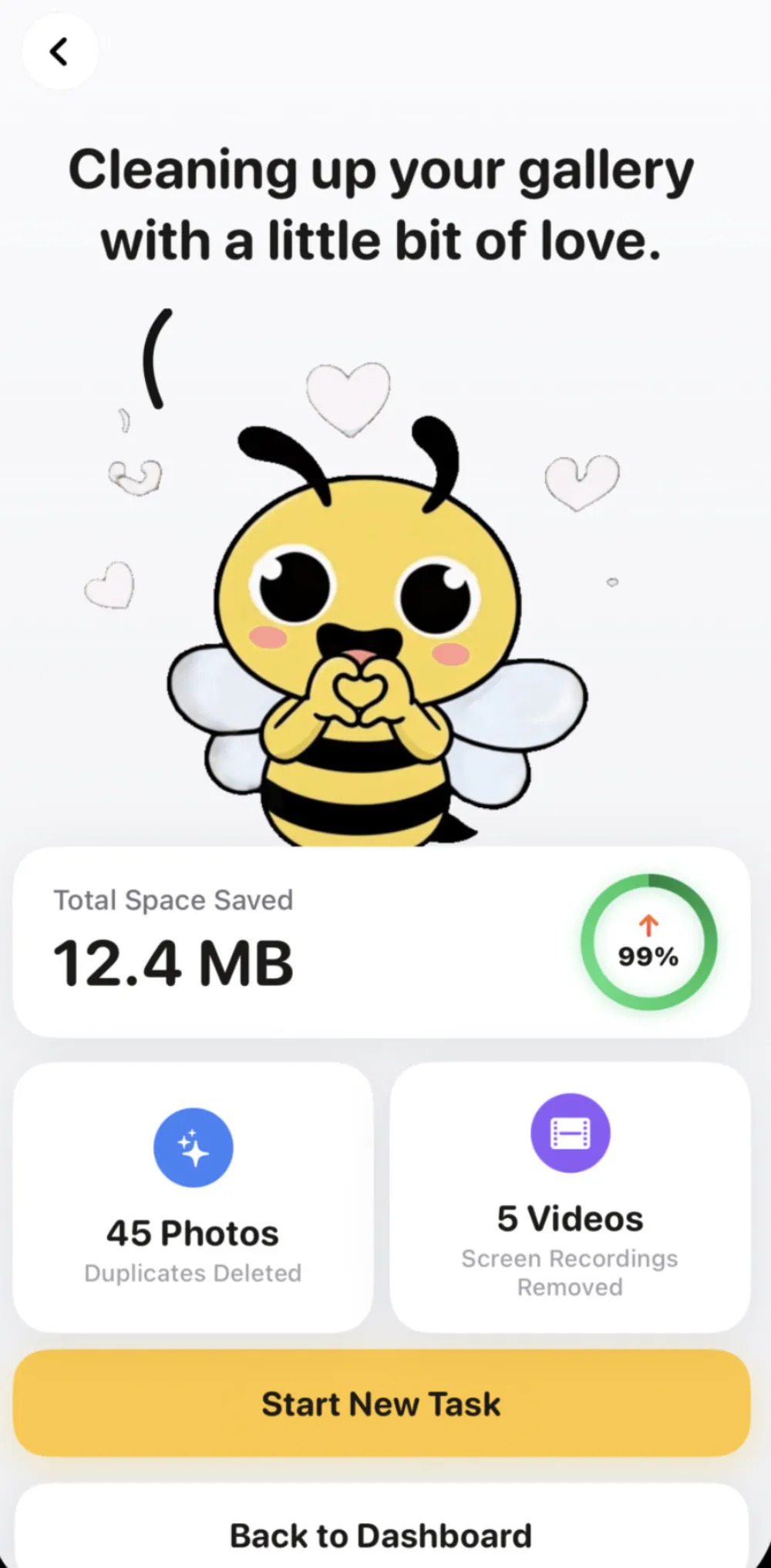Screen dimensions: 771x1568
Task: Return via Back to Dashboard
Action: point(382,1526)
